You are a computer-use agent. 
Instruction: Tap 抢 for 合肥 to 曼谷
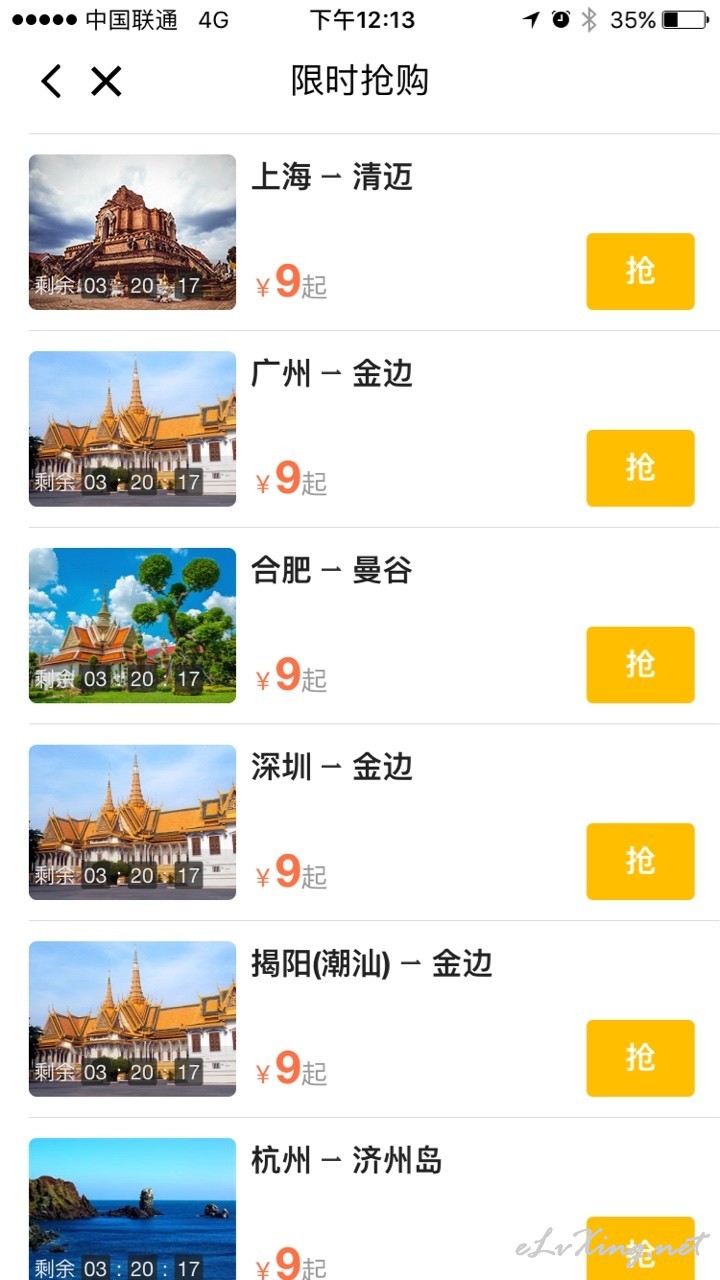click(640, 665)
